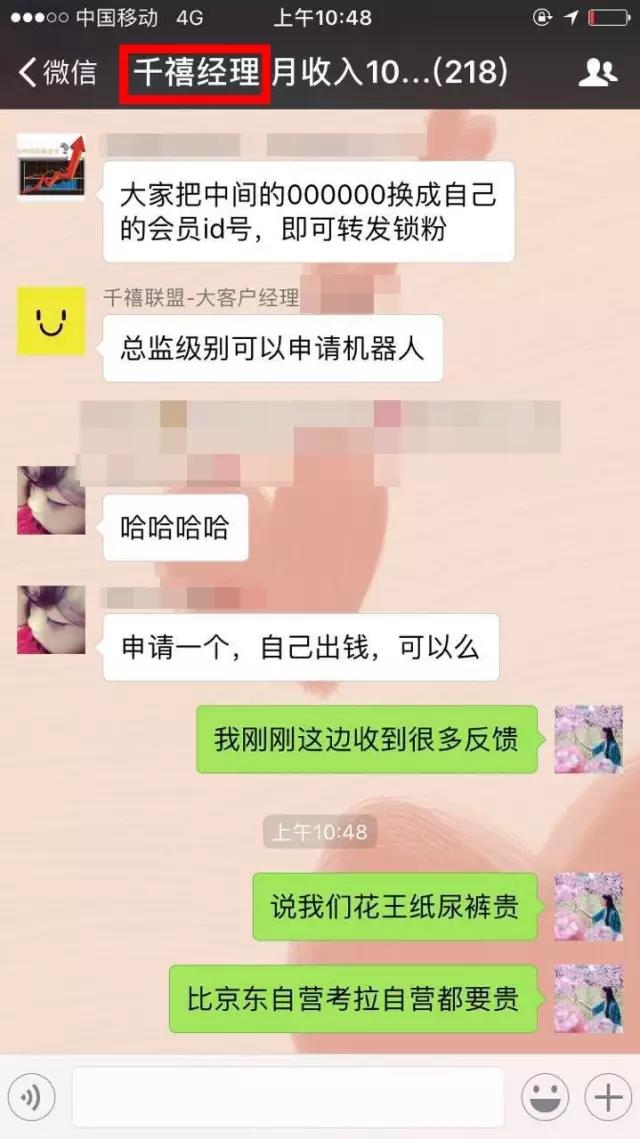Tap the avatar beside 说我们花王纸尿裤贵
Screen dimensions: 640x1139
pyautogui.click(x=589, y=907)
